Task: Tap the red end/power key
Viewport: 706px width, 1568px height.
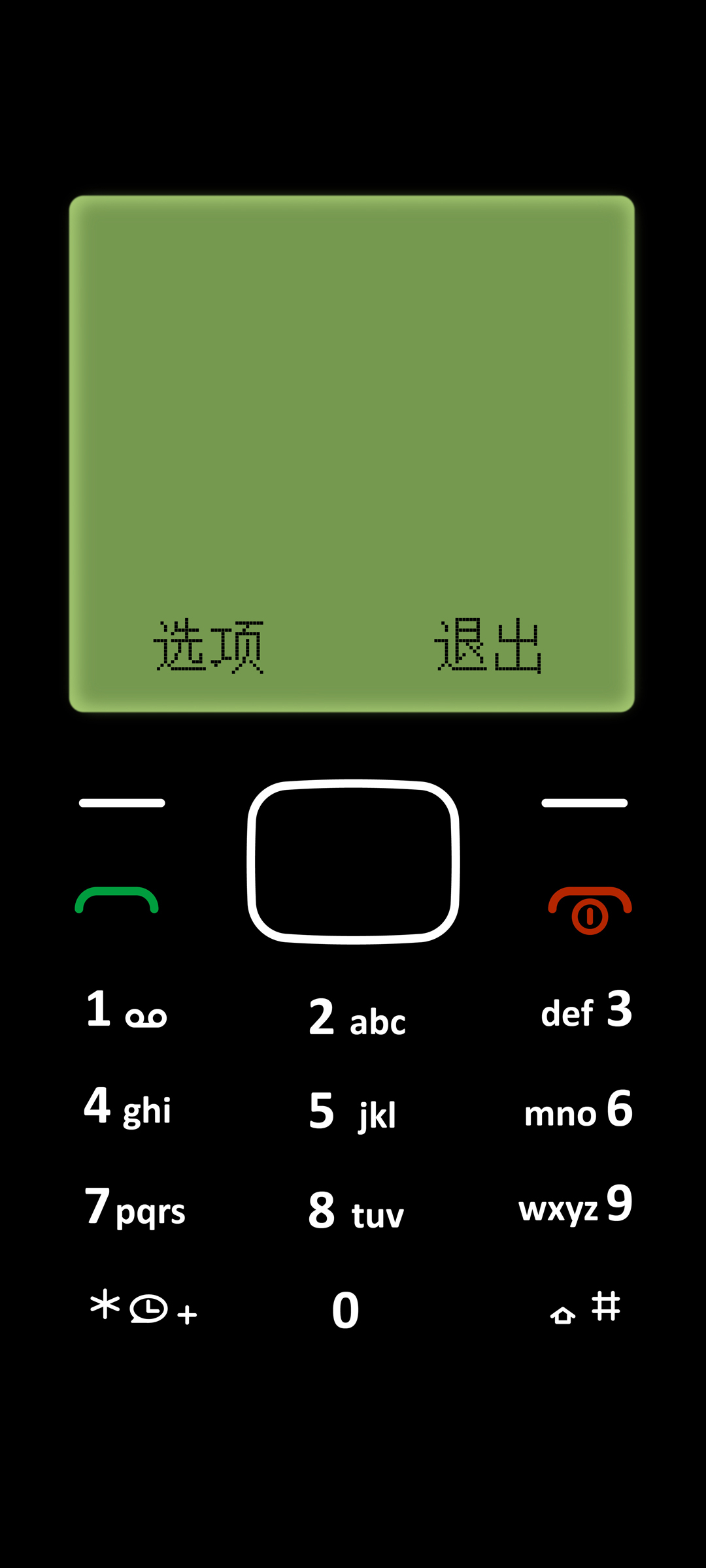Action: coord(590,909)
